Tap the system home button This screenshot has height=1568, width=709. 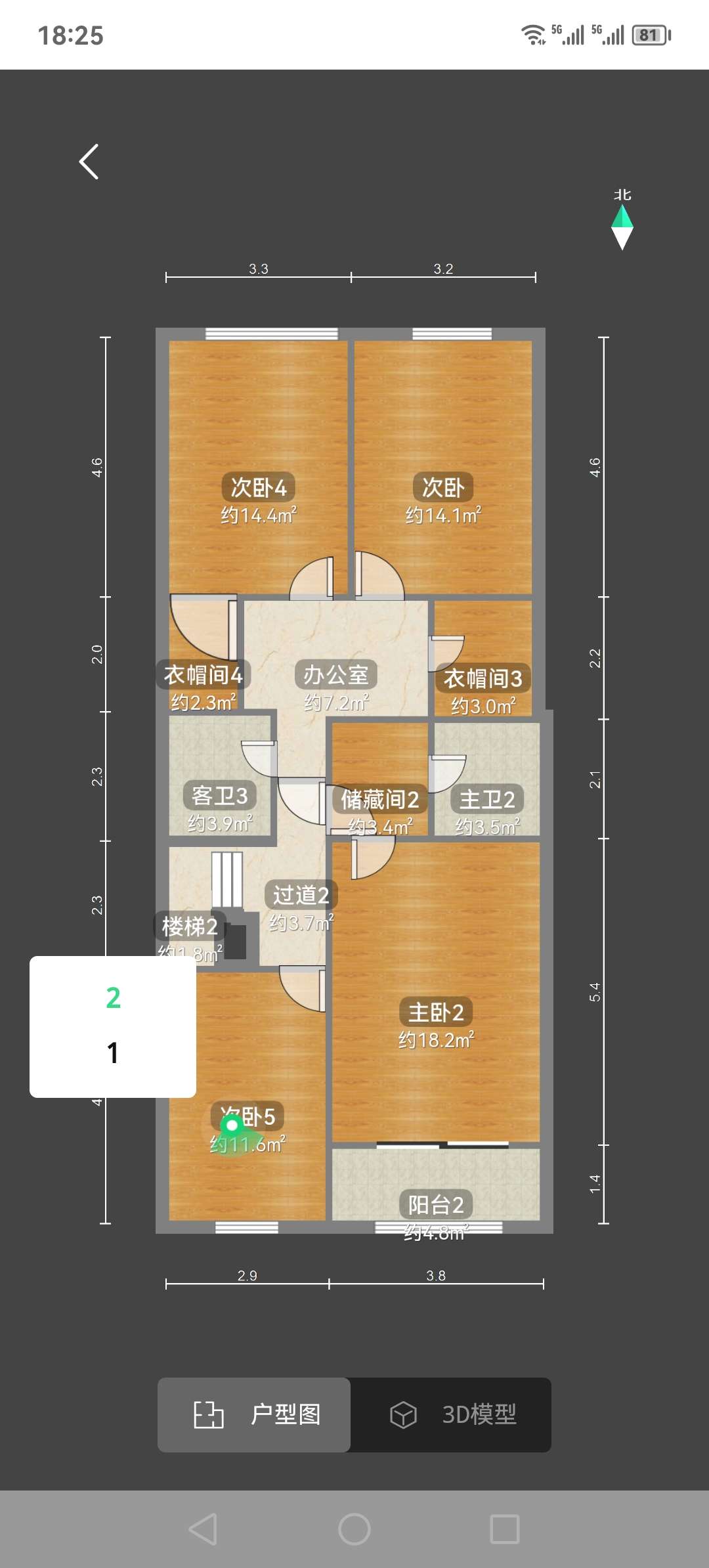[x=354, y=1529]
